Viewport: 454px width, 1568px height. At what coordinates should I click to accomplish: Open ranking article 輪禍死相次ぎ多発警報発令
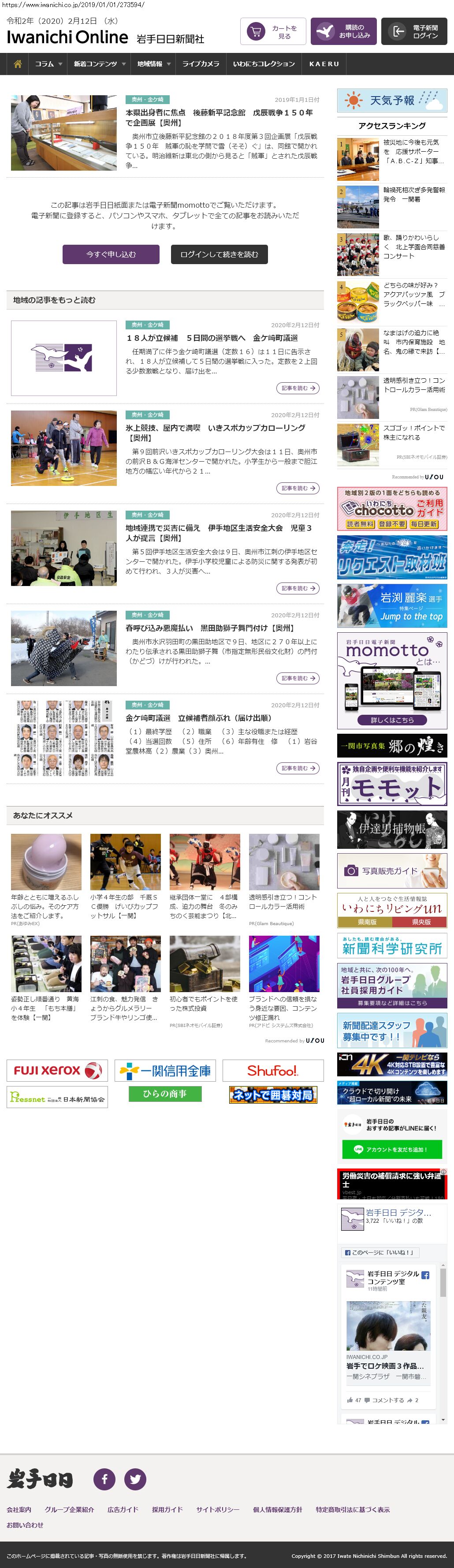(414, 194)
